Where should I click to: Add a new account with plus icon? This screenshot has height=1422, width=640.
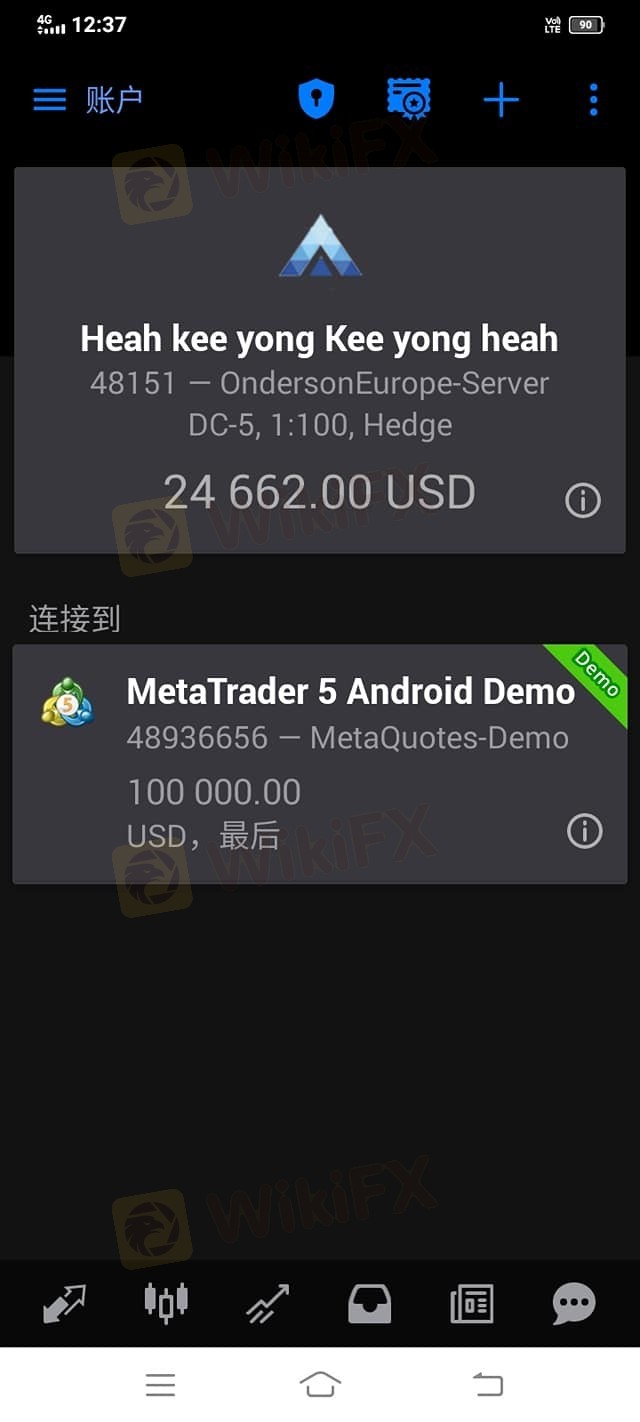(x=501, y=99)
